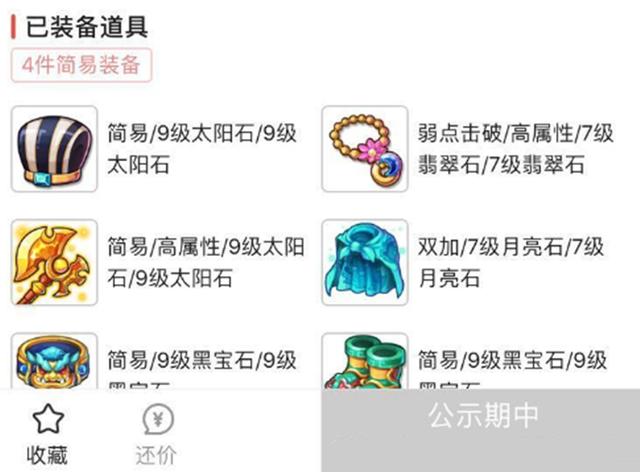
Task: Open the belt item with 9级黑宝石
Action: [x=54, y=362]
